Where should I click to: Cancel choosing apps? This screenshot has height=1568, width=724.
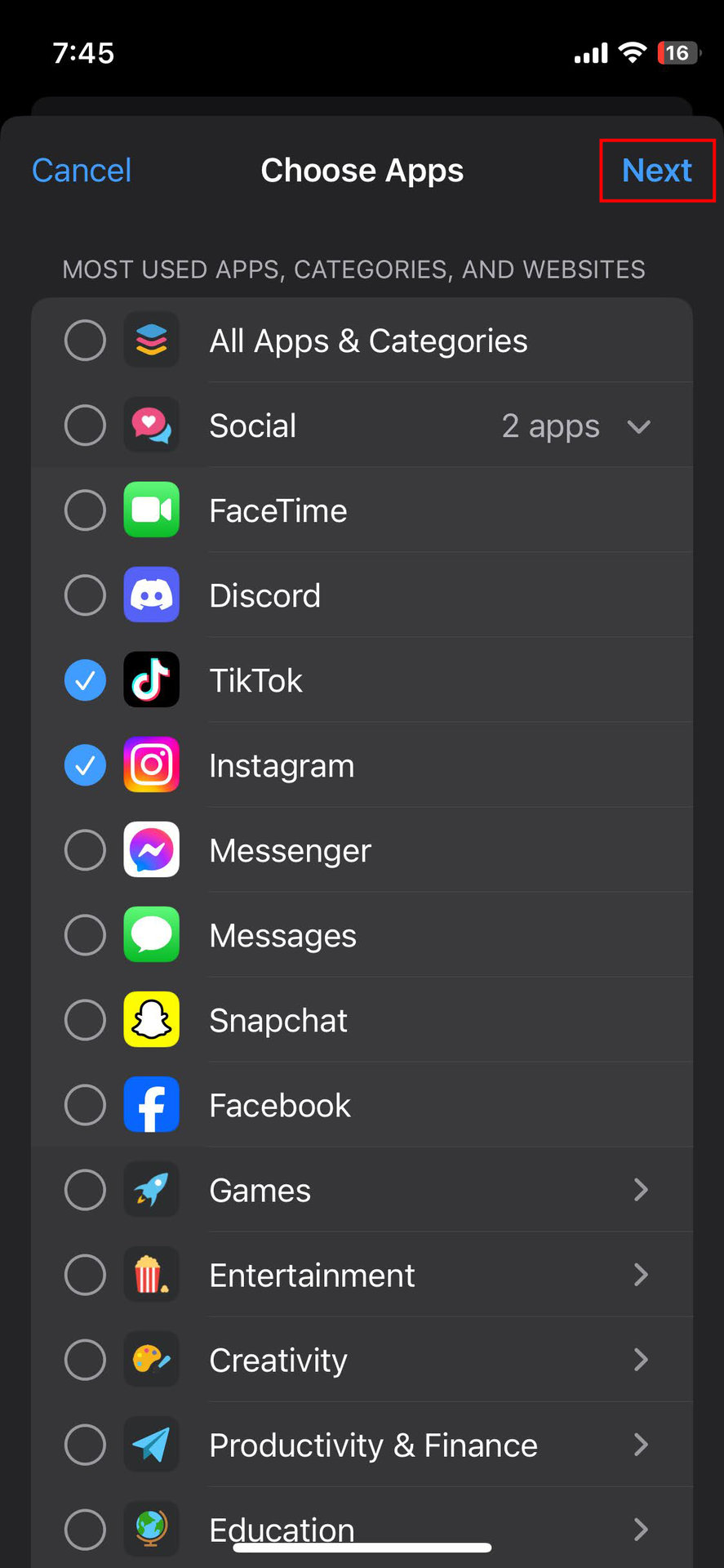82,171
